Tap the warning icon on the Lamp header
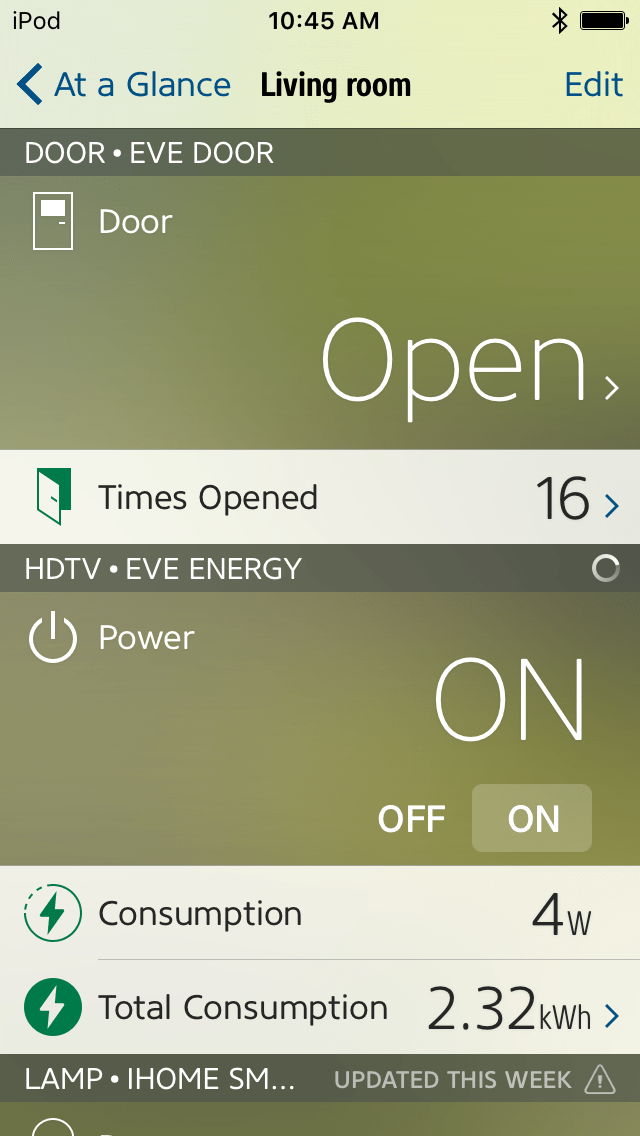 coord(599,1080)
